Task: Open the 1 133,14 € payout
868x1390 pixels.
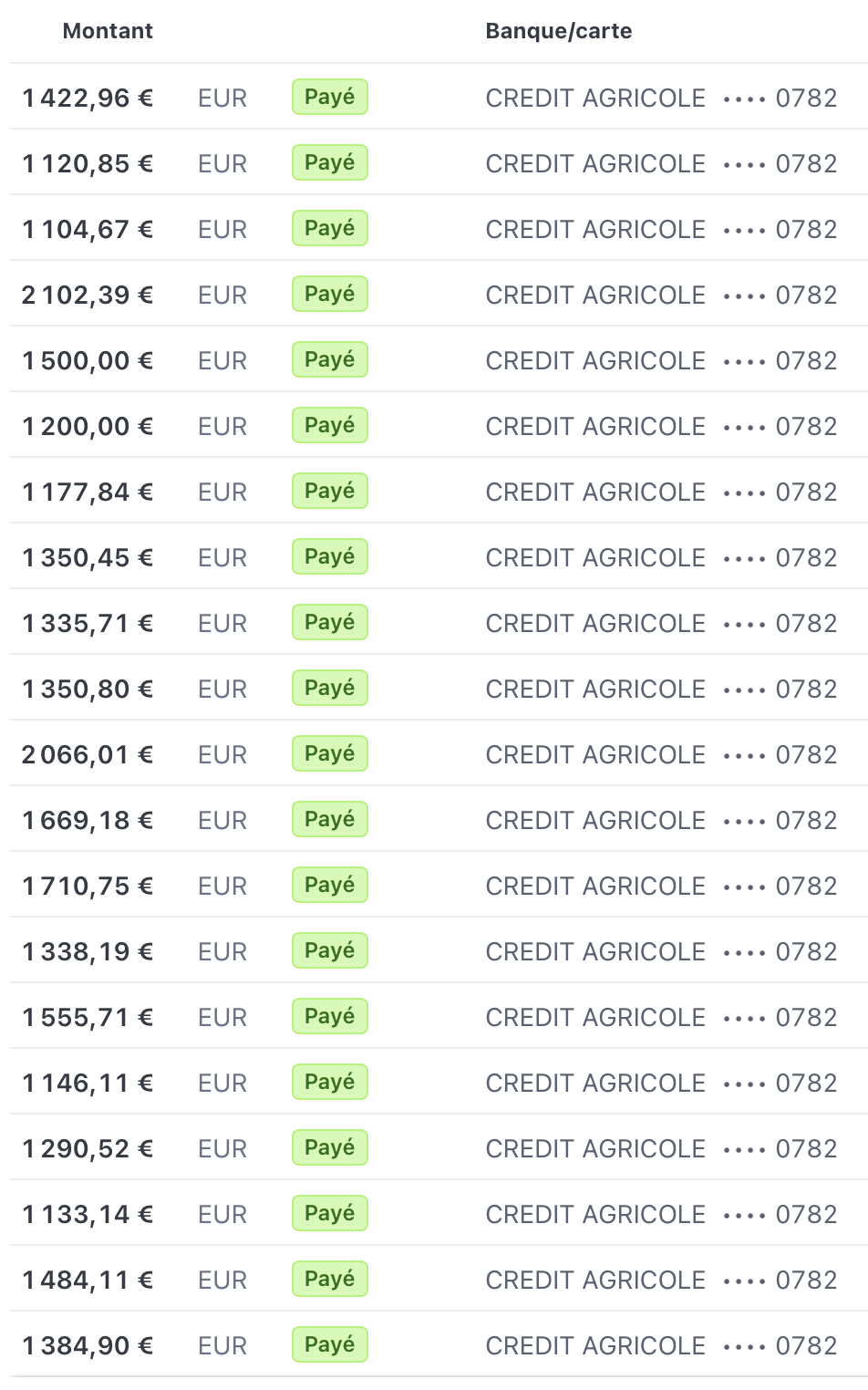Action: pyautogui.click(x=88, y=1214)
